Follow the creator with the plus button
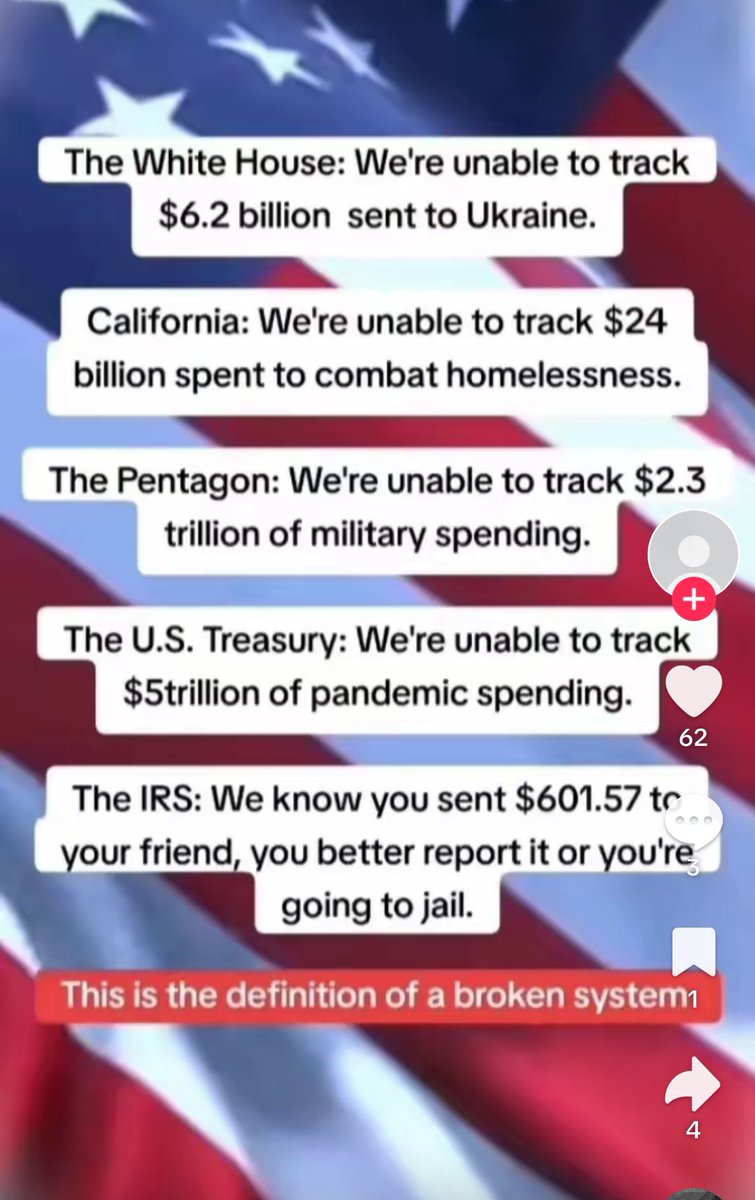 coord(695,600)
